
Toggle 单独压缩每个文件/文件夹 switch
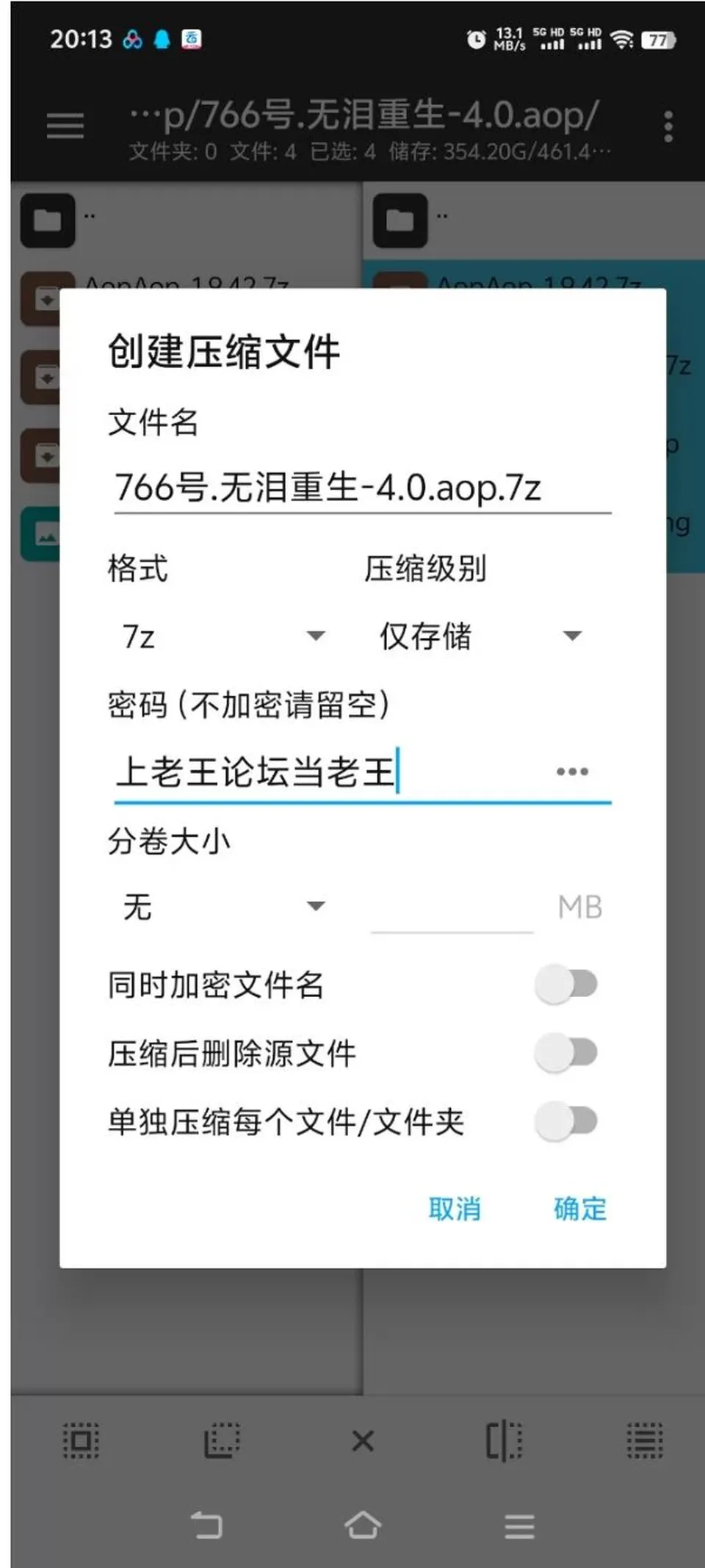[565, 1121]
